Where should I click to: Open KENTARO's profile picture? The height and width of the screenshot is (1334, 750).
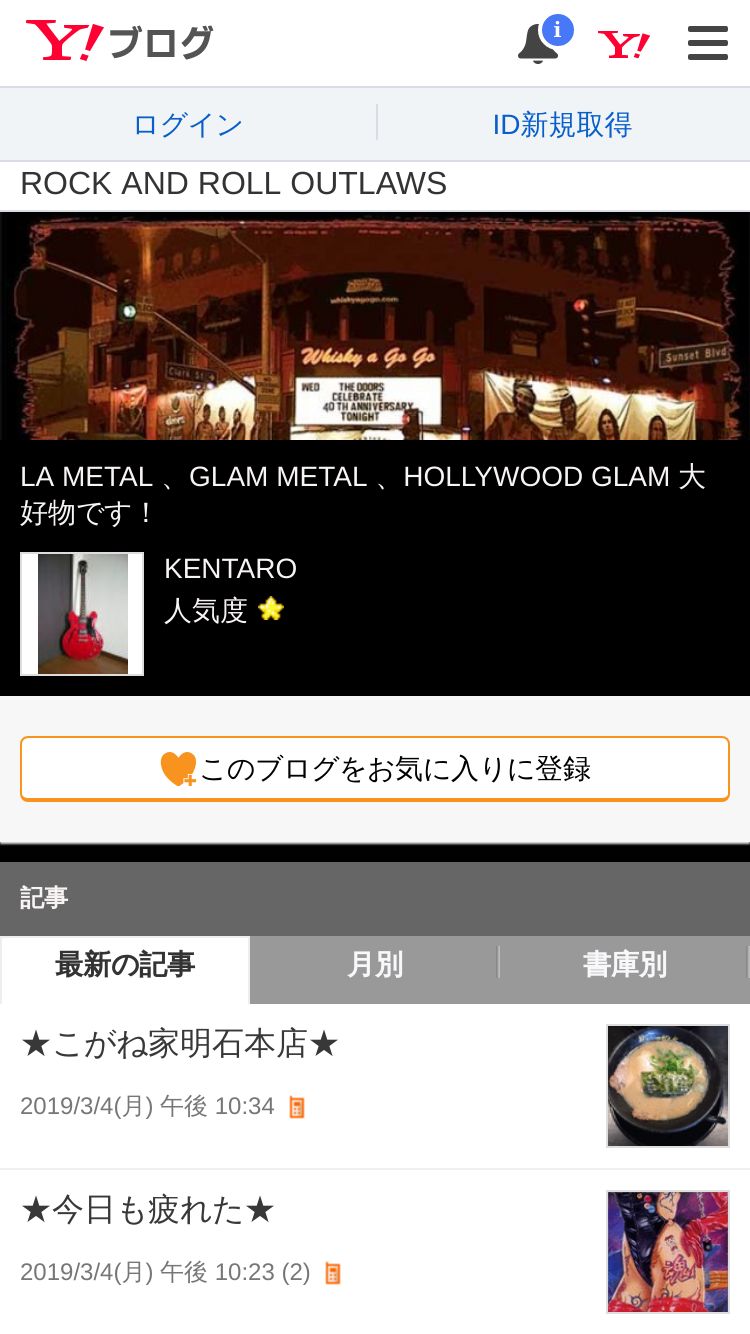[x=82, y=614]
